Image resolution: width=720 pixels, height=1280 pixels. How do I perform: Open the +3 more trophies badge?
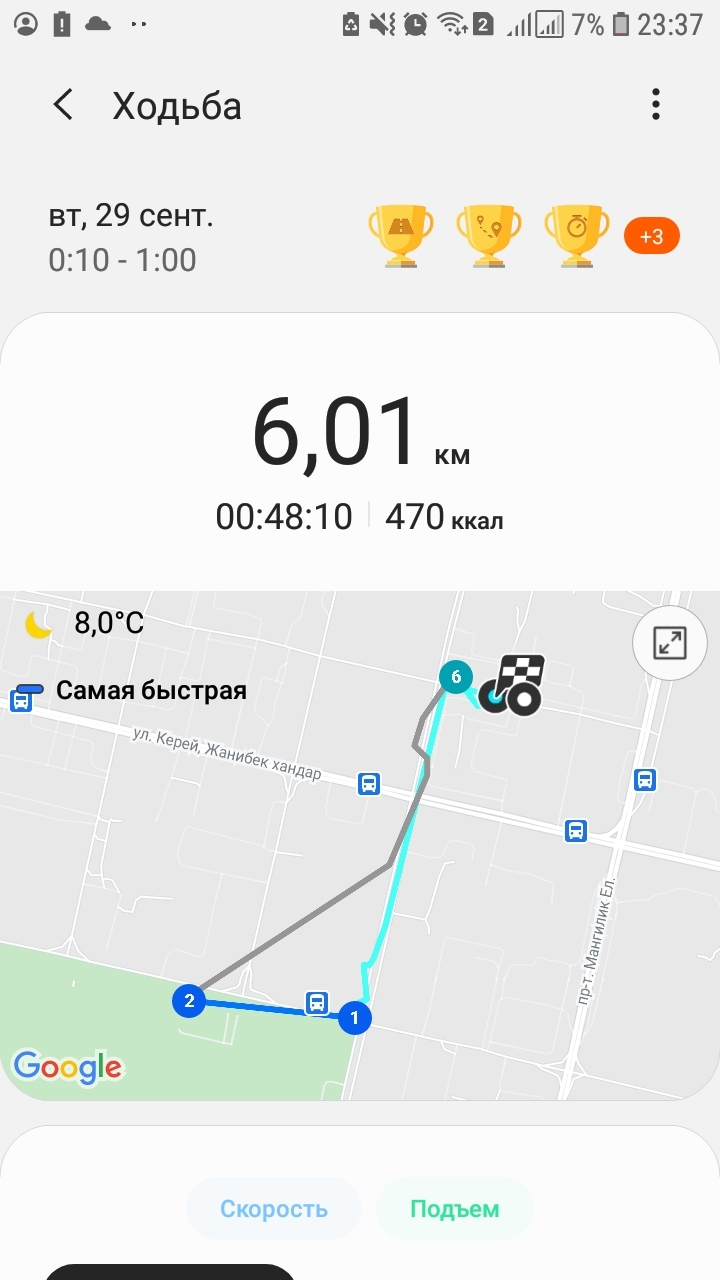point(651,237)
